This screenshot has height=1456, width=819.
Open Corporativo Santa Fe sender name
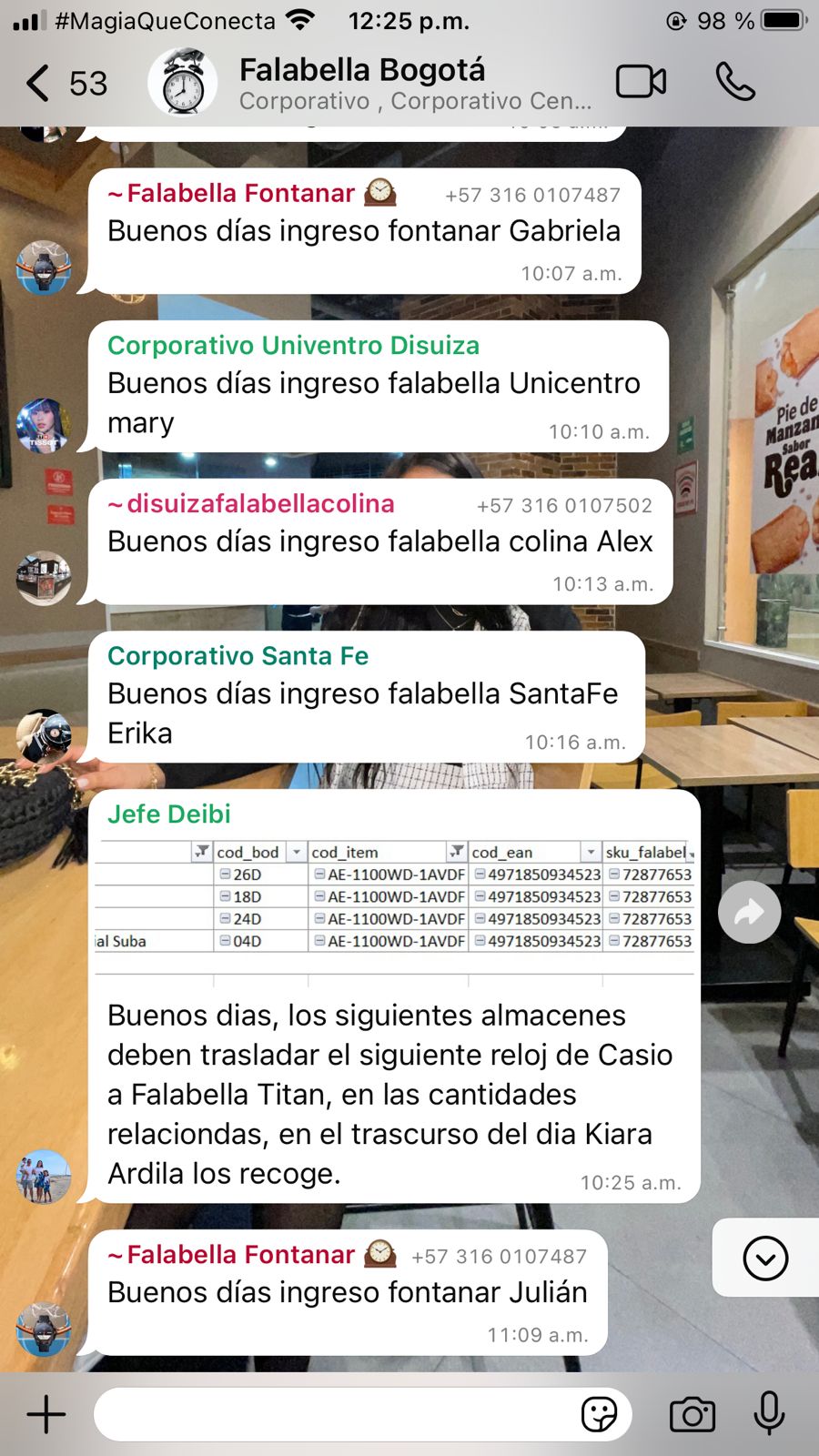238,656
